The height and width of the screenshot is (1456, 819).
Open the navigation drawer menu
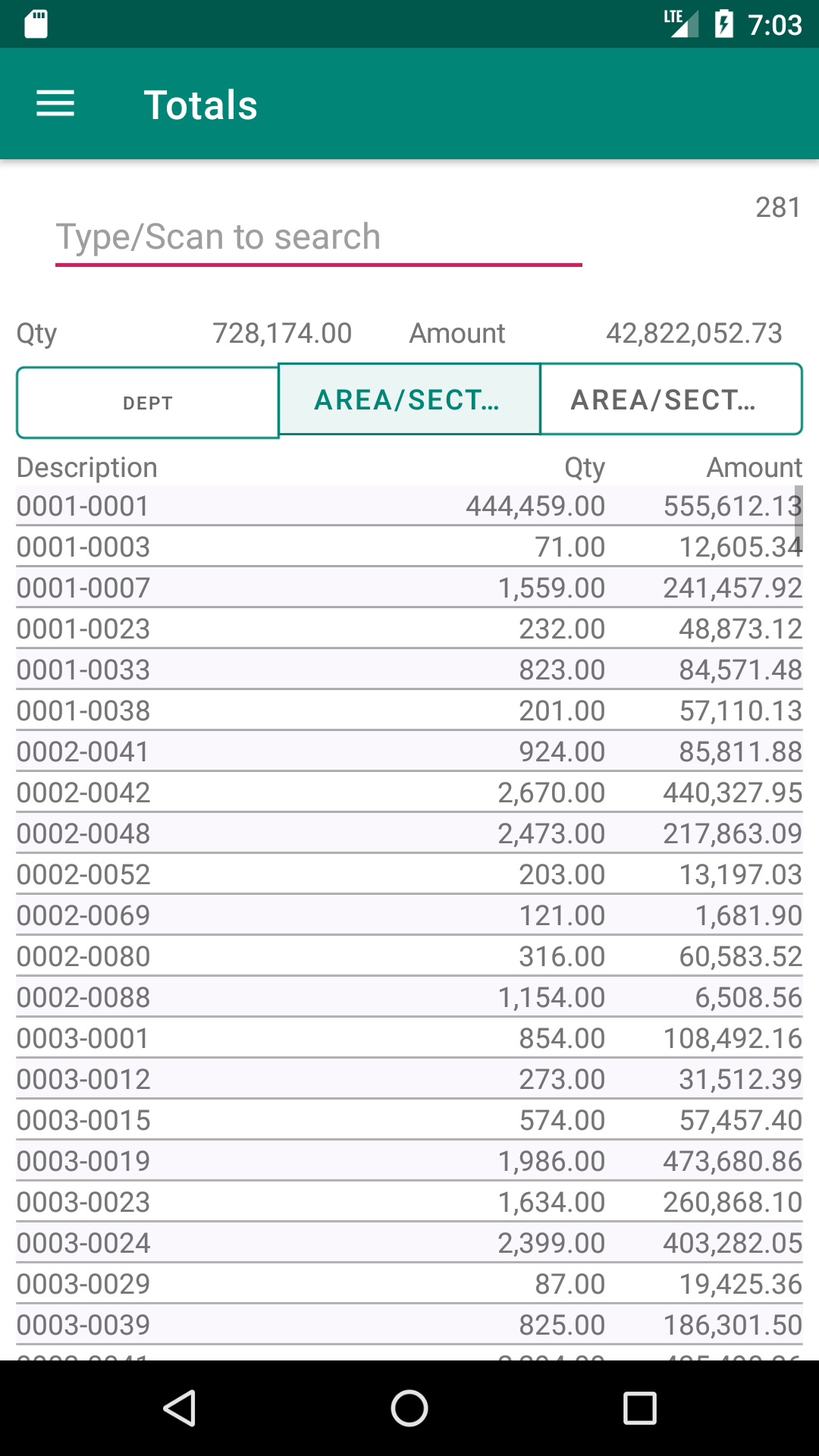click(x=55, y=104)
